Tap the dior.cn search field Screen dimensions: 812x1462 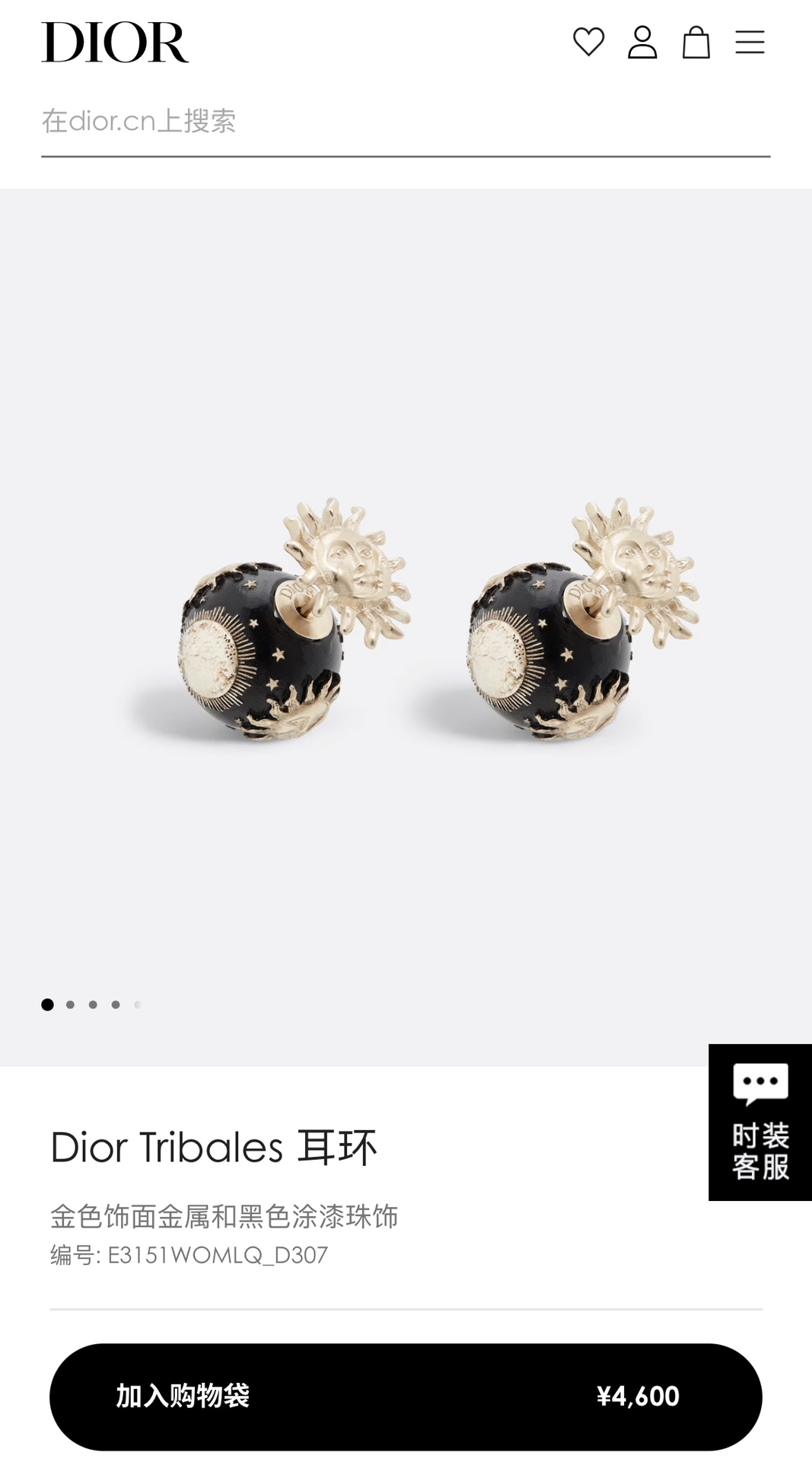click(405, 122)
